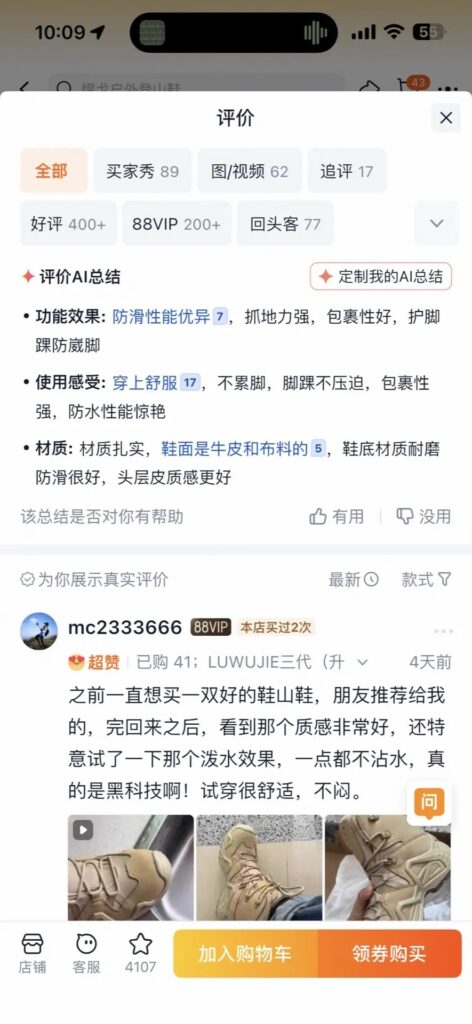Close the 评价 review panel
The image size is (472, 1024).
[446, 118]
